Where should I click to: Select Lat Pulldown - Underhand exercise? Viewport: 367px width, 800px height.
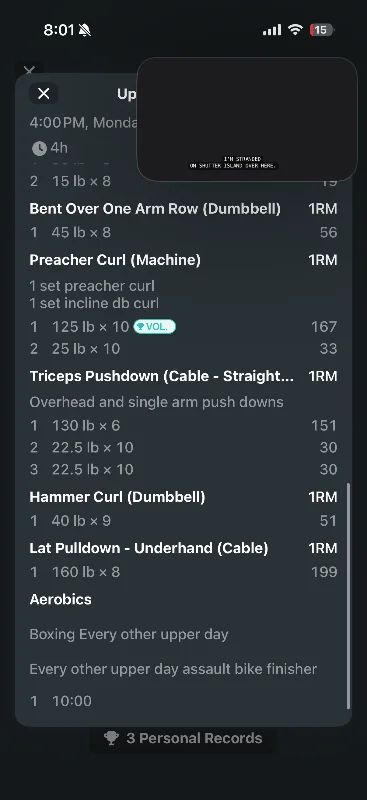tap(149, 548)
